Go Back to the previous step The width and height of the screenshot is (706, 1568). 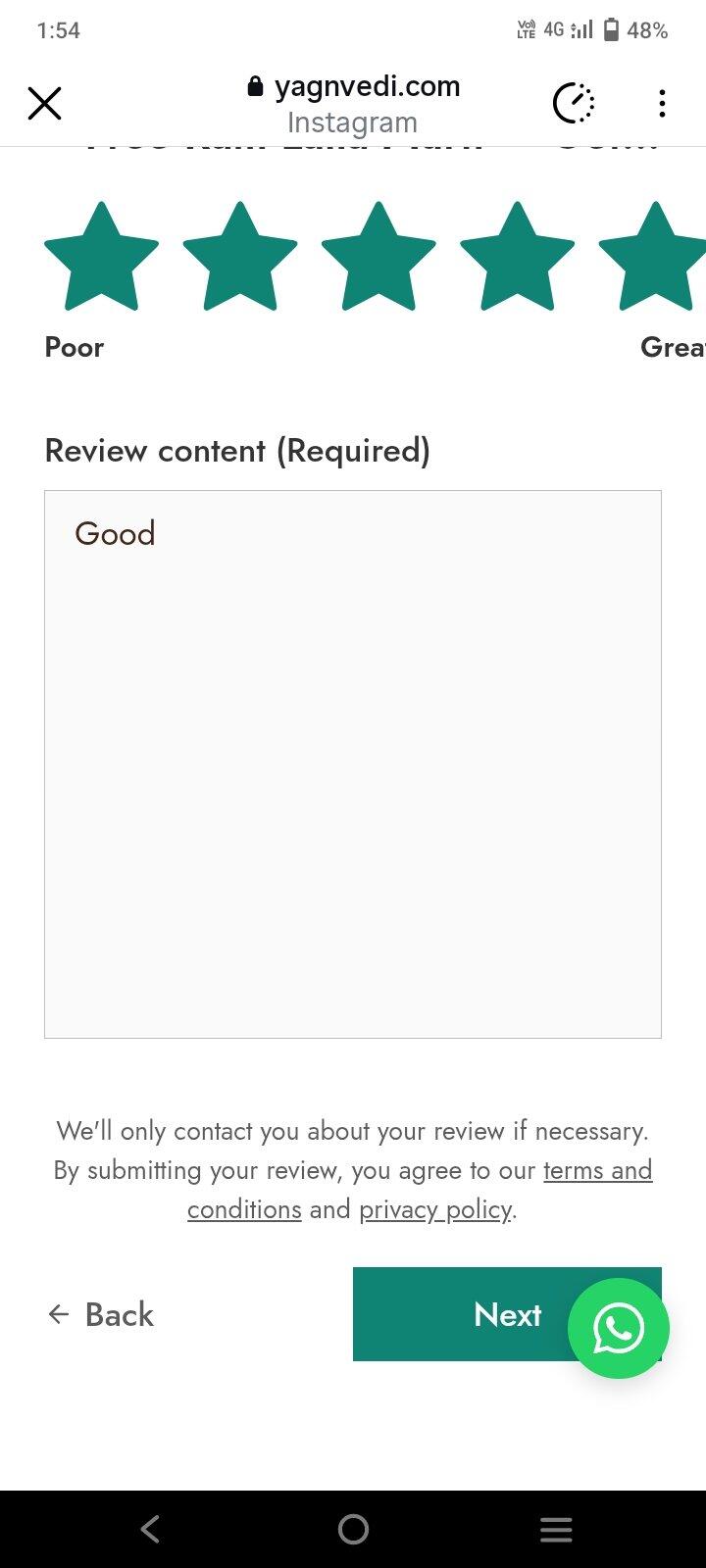point(101,1314)
